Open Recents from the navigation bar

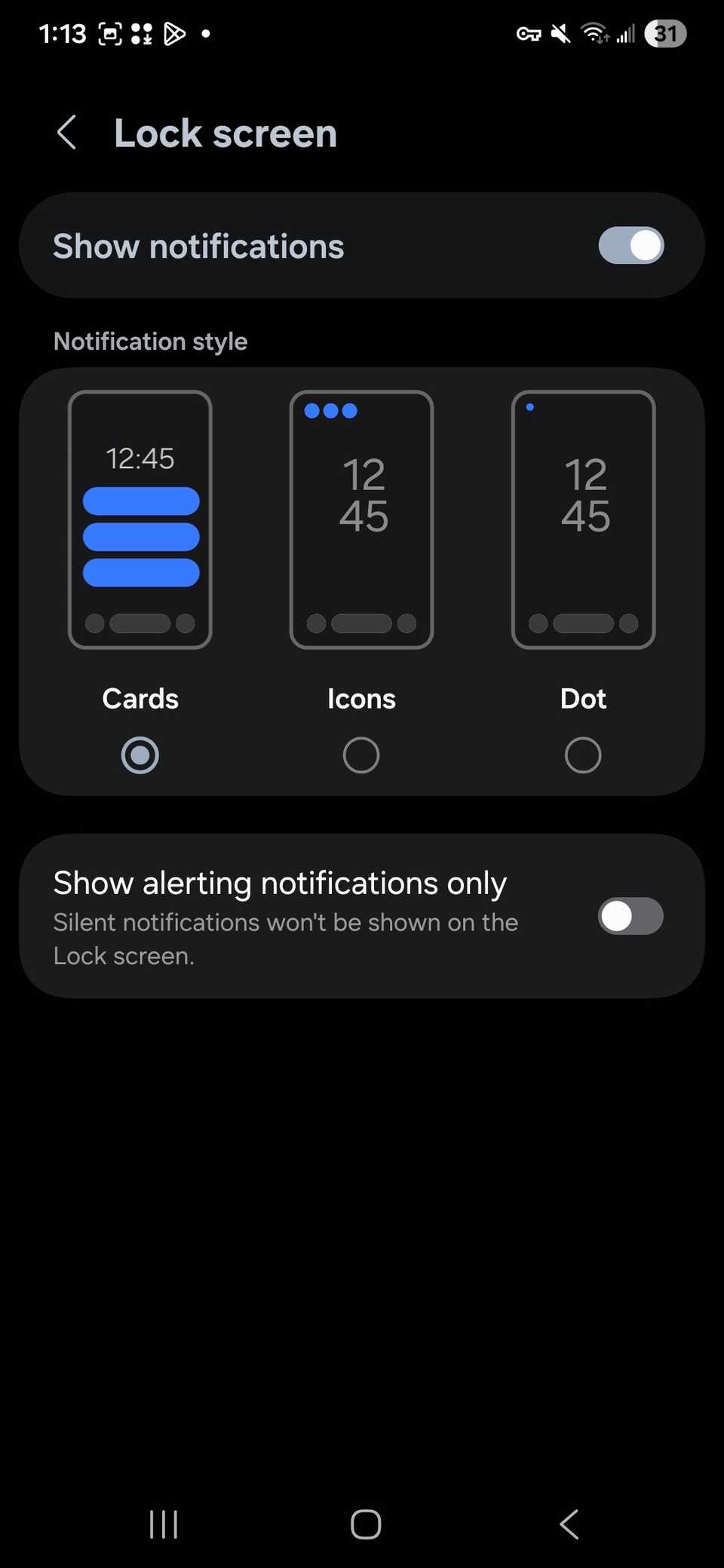click(163, 1524)
